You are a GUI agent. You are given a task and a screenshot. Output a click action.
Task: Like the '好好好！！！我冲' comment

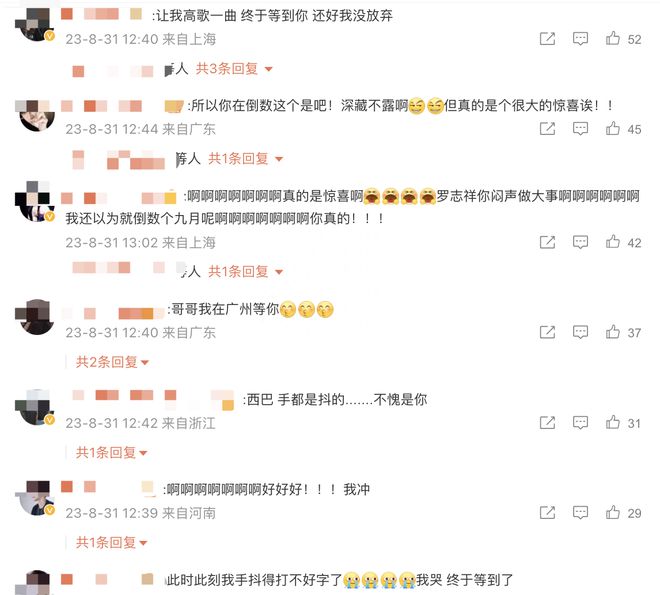[613, 513]
